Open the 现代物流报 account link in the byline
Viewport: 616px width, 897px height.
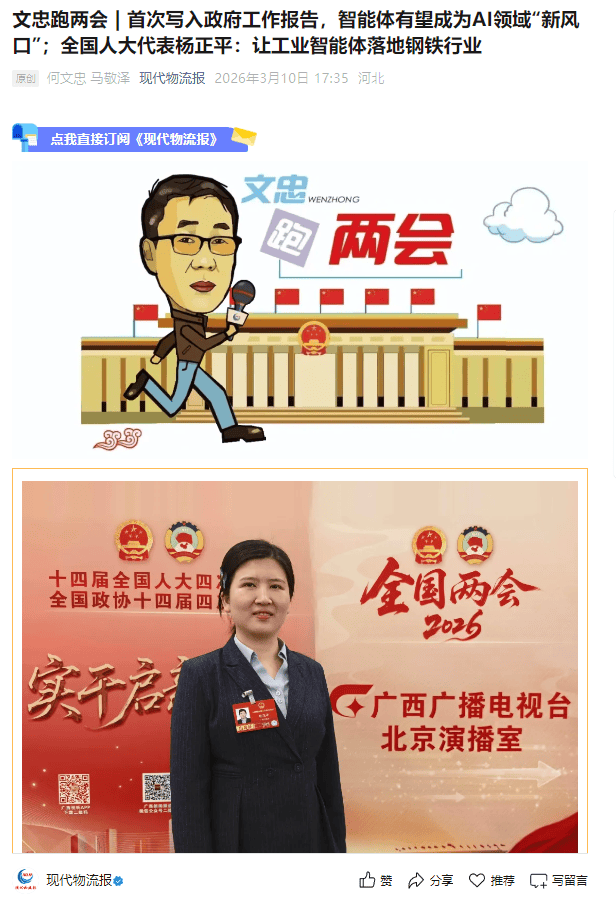click(172, 78)
